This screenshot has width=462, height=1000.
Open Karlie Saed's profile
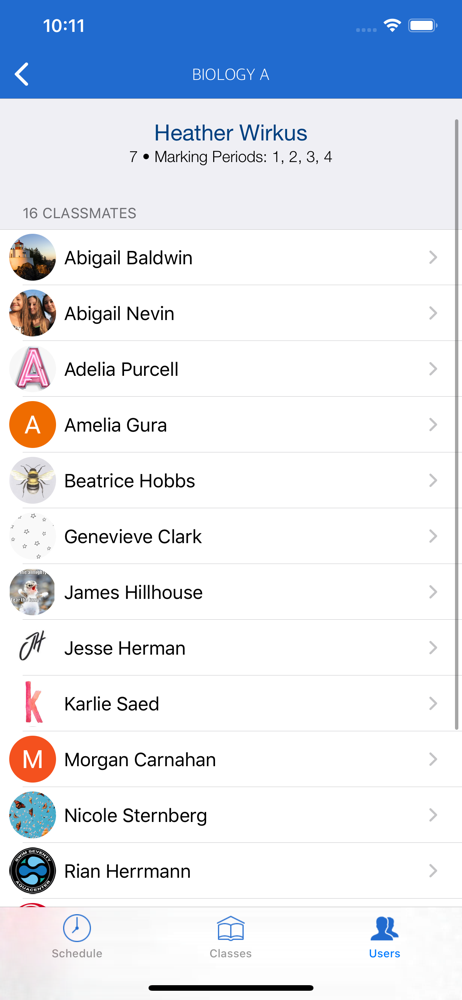click(231, 703)
